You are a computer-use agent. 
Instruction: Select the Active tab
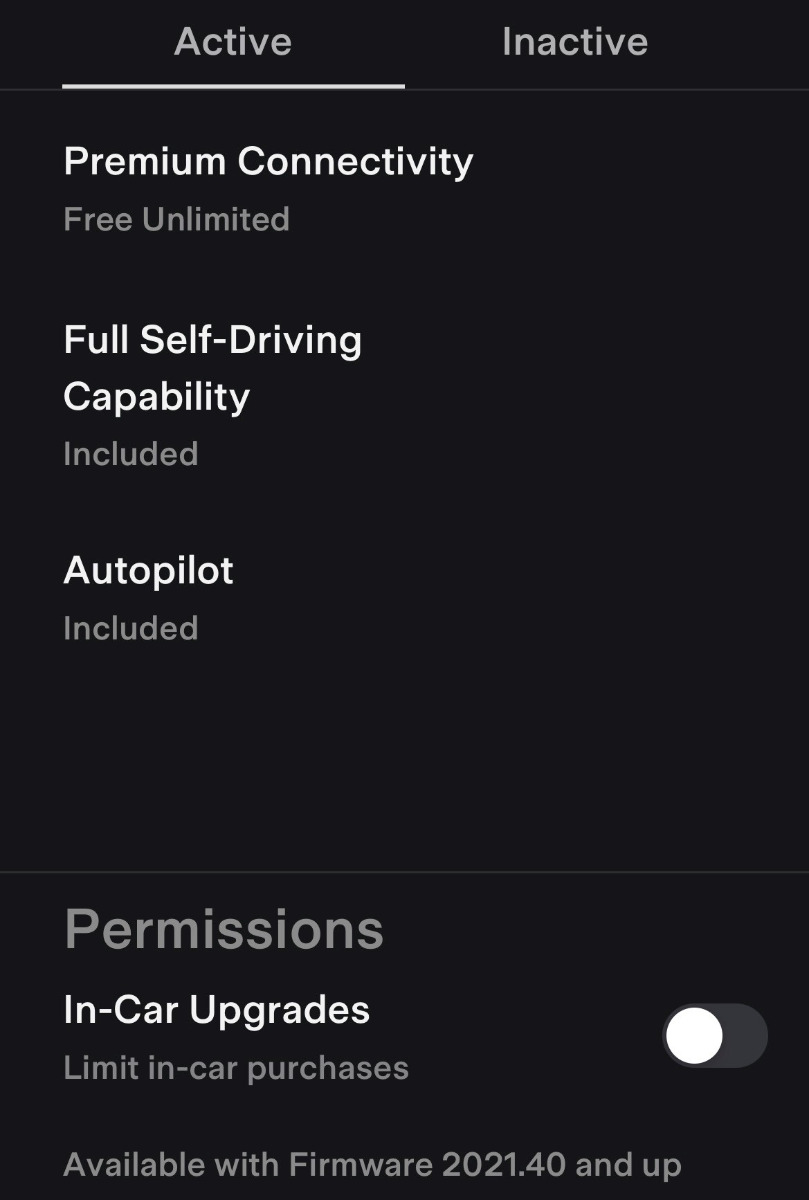tap(233, 42)
